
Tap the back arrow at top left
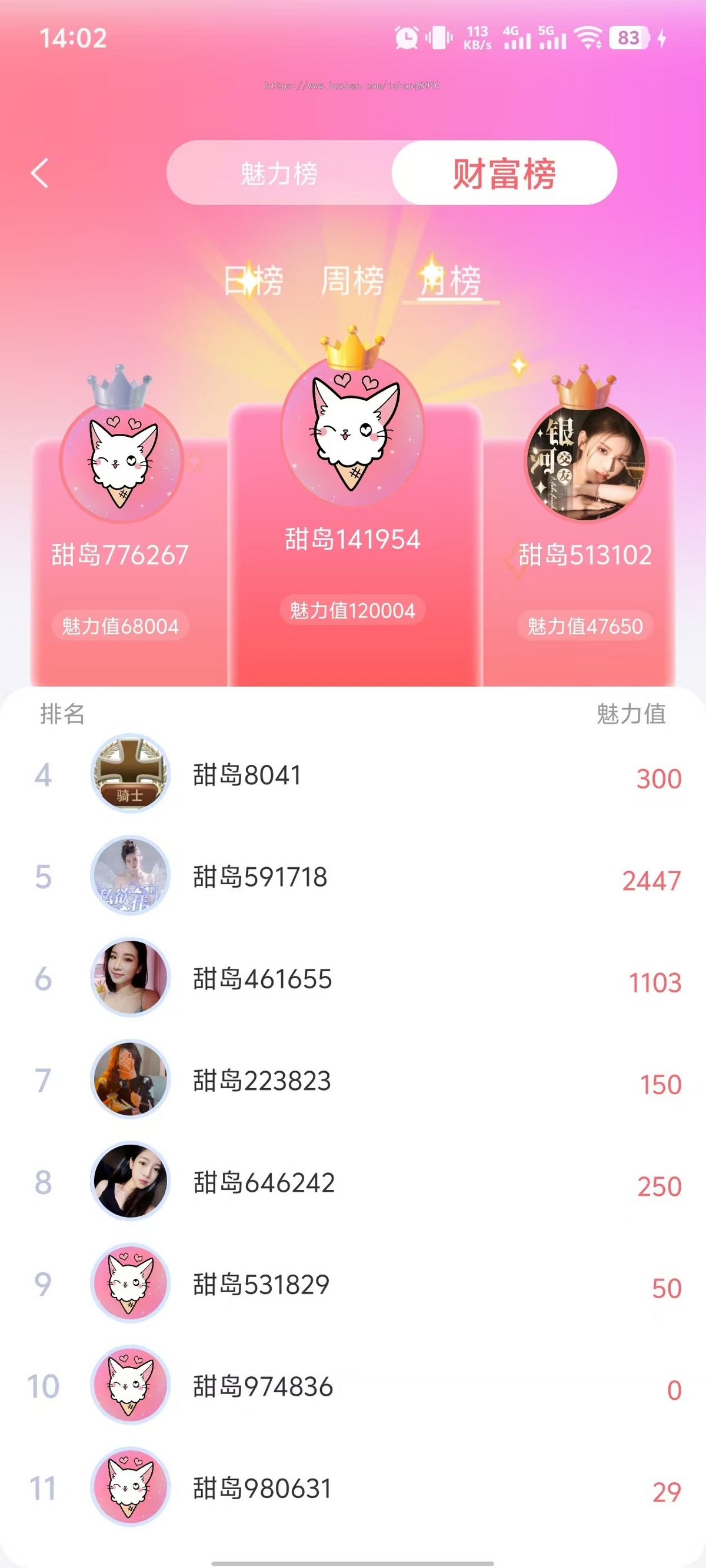coord(40,172)
